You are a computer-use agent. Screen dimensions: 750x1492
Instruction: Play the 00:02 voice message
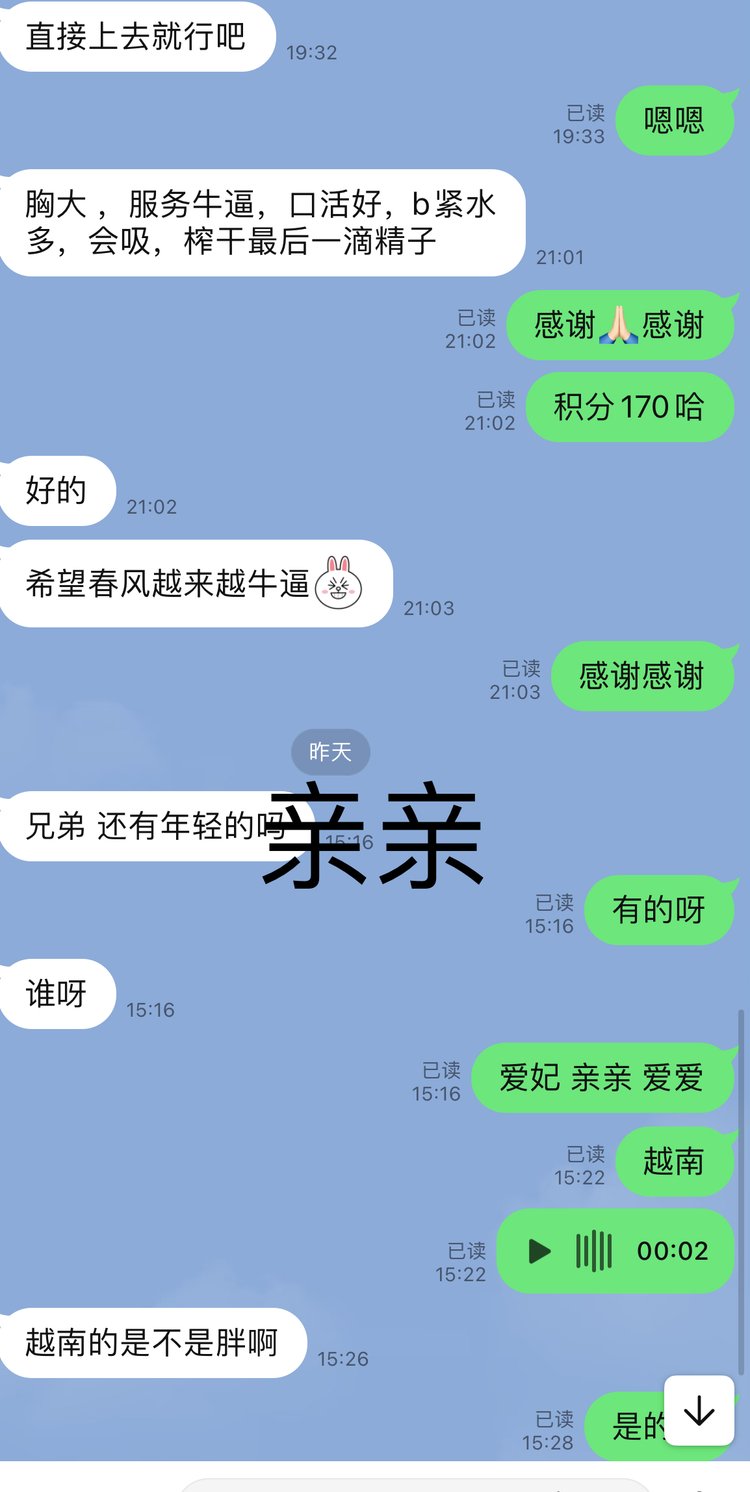coord(540,1251)
